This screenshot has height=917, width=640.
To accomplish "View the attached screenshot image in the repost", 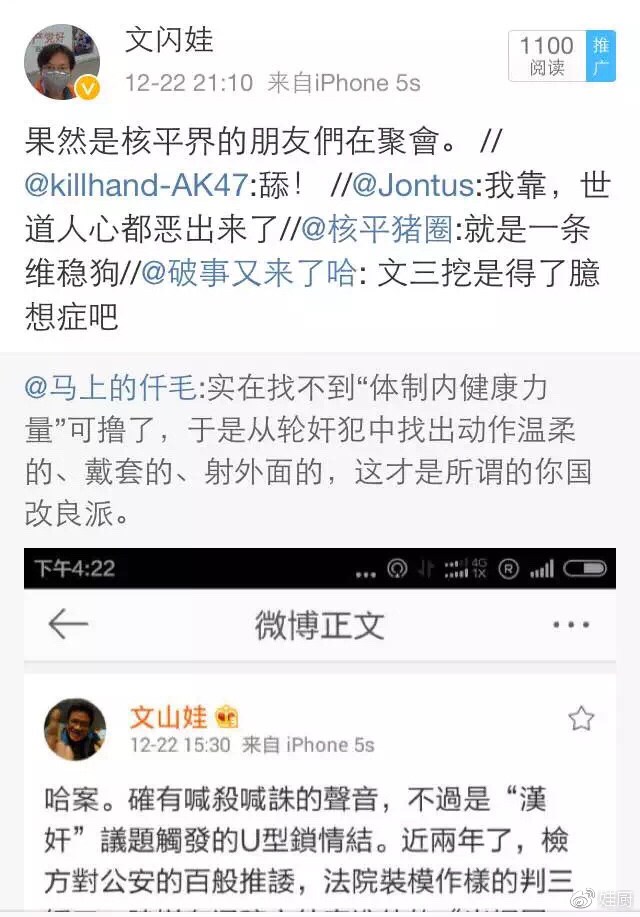I will pos(320,730).
